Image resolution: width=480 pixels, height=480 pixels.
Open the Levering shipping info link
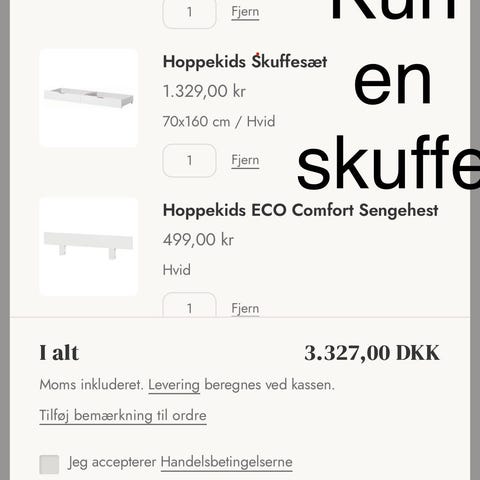tap(174, 385)
